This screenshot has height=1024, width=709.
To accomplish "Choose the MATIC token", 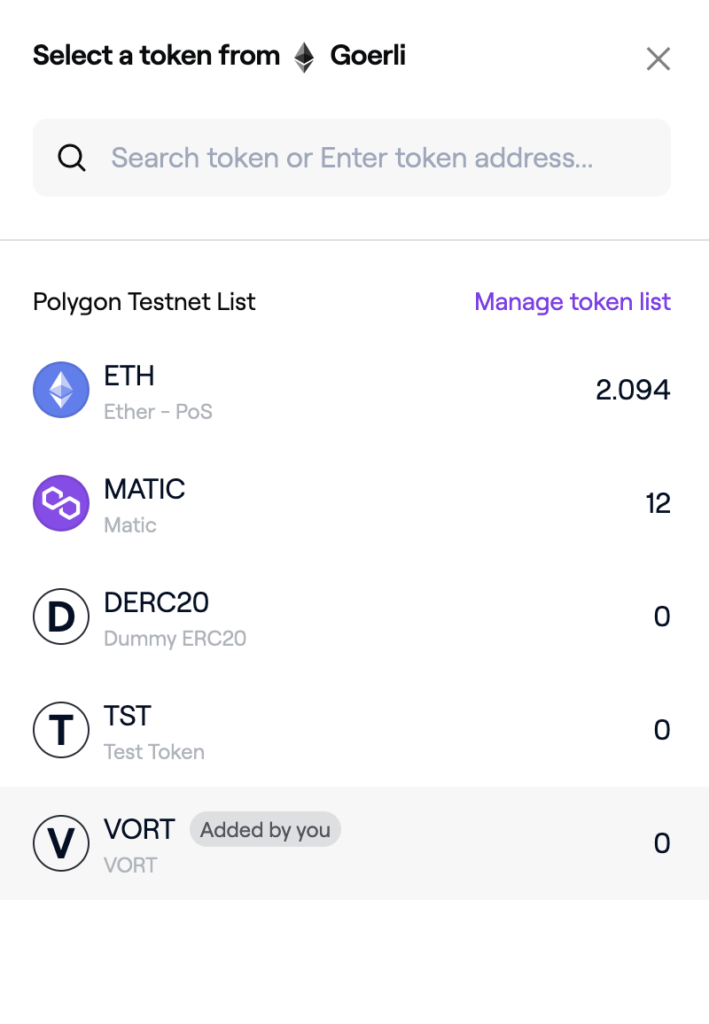I will [352, 503].
